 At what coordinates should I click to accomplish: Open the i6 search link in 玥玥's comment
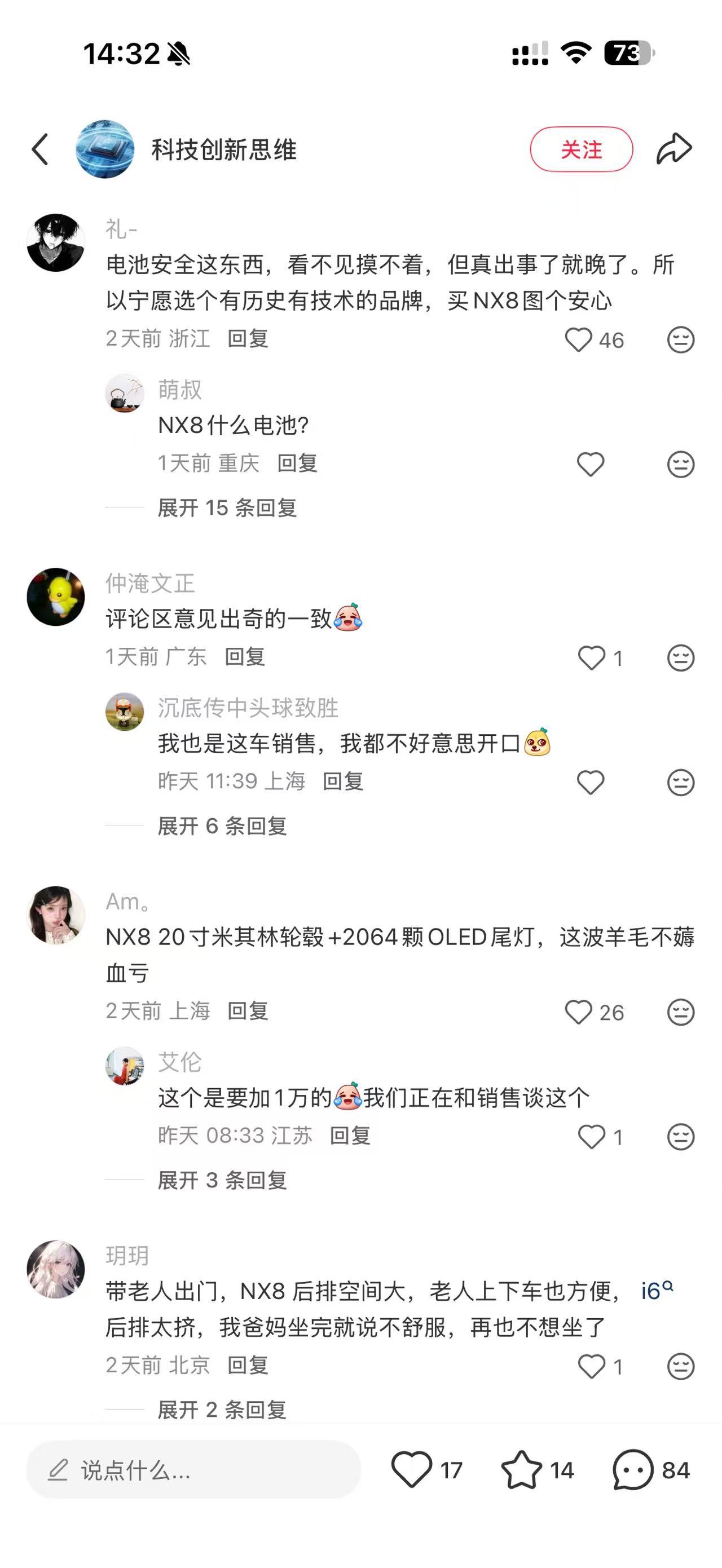pos(657,1291)
